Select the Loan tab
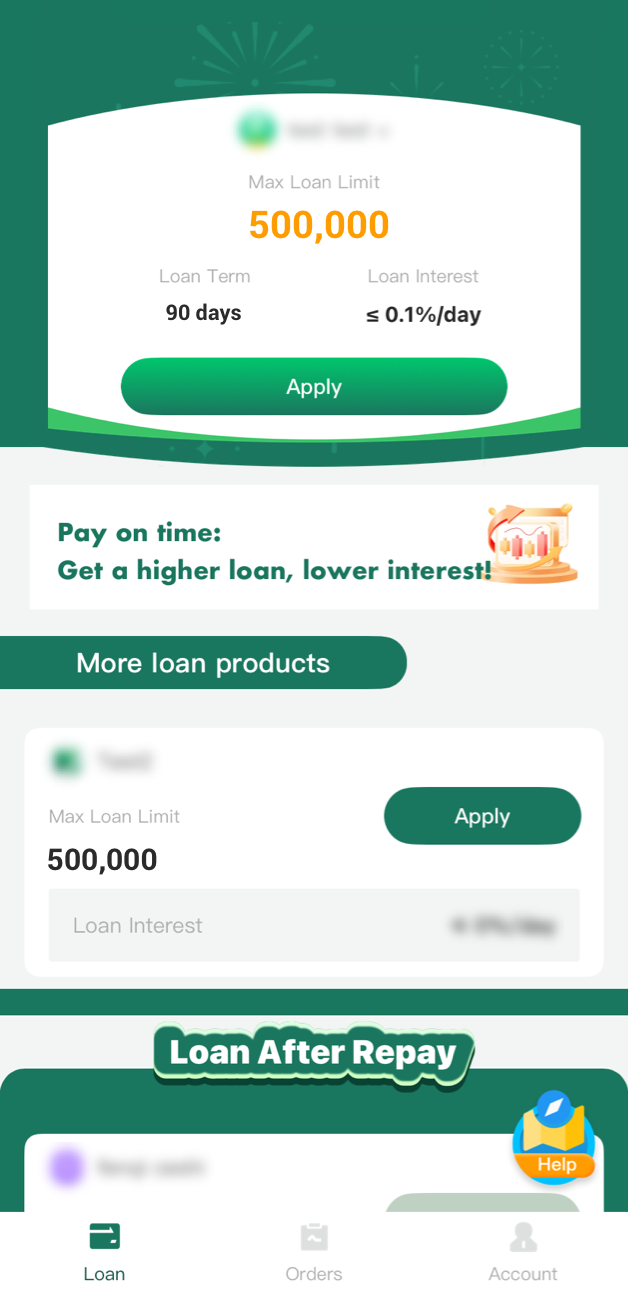628x1316 pixels. [104, 1252]
